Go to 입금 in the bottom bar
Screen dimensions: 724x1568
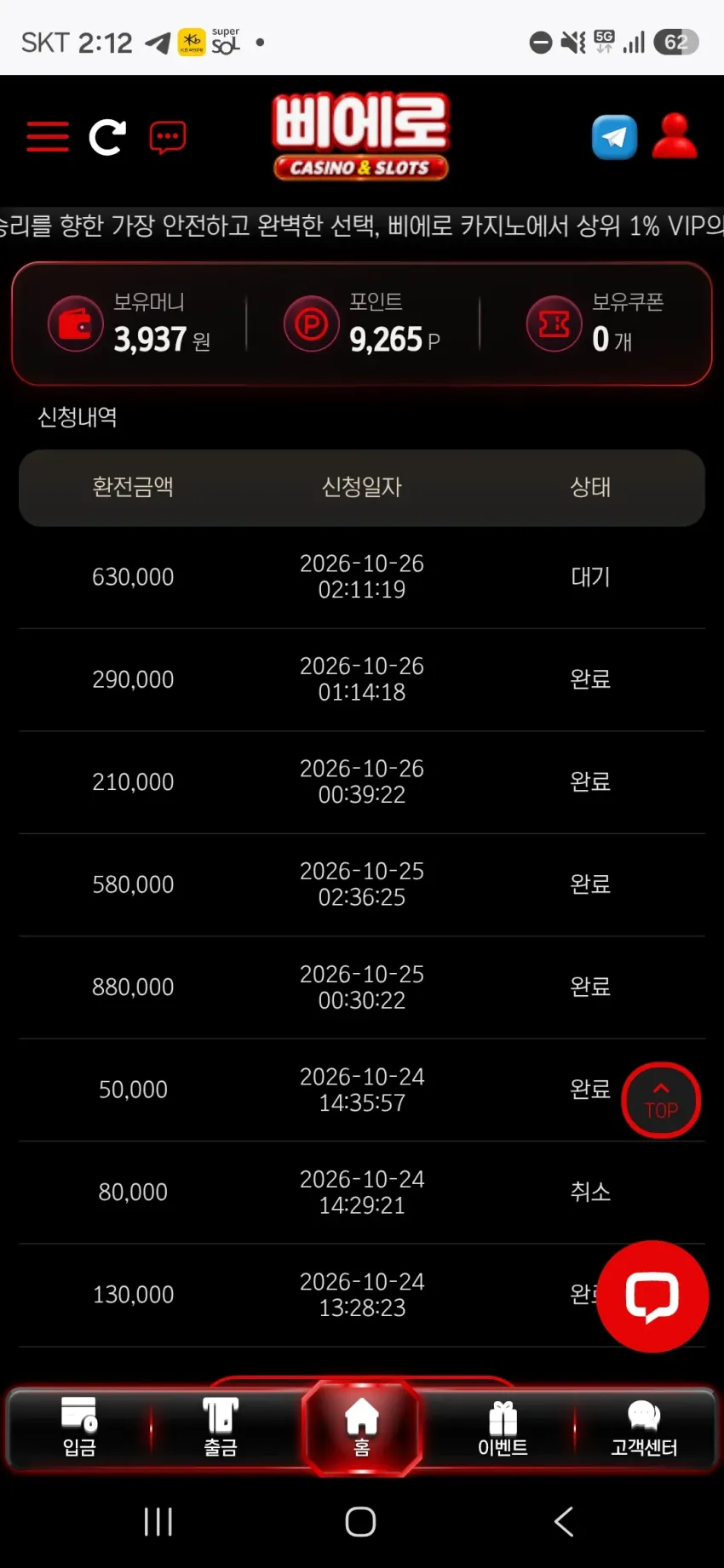pos(79,1428)
